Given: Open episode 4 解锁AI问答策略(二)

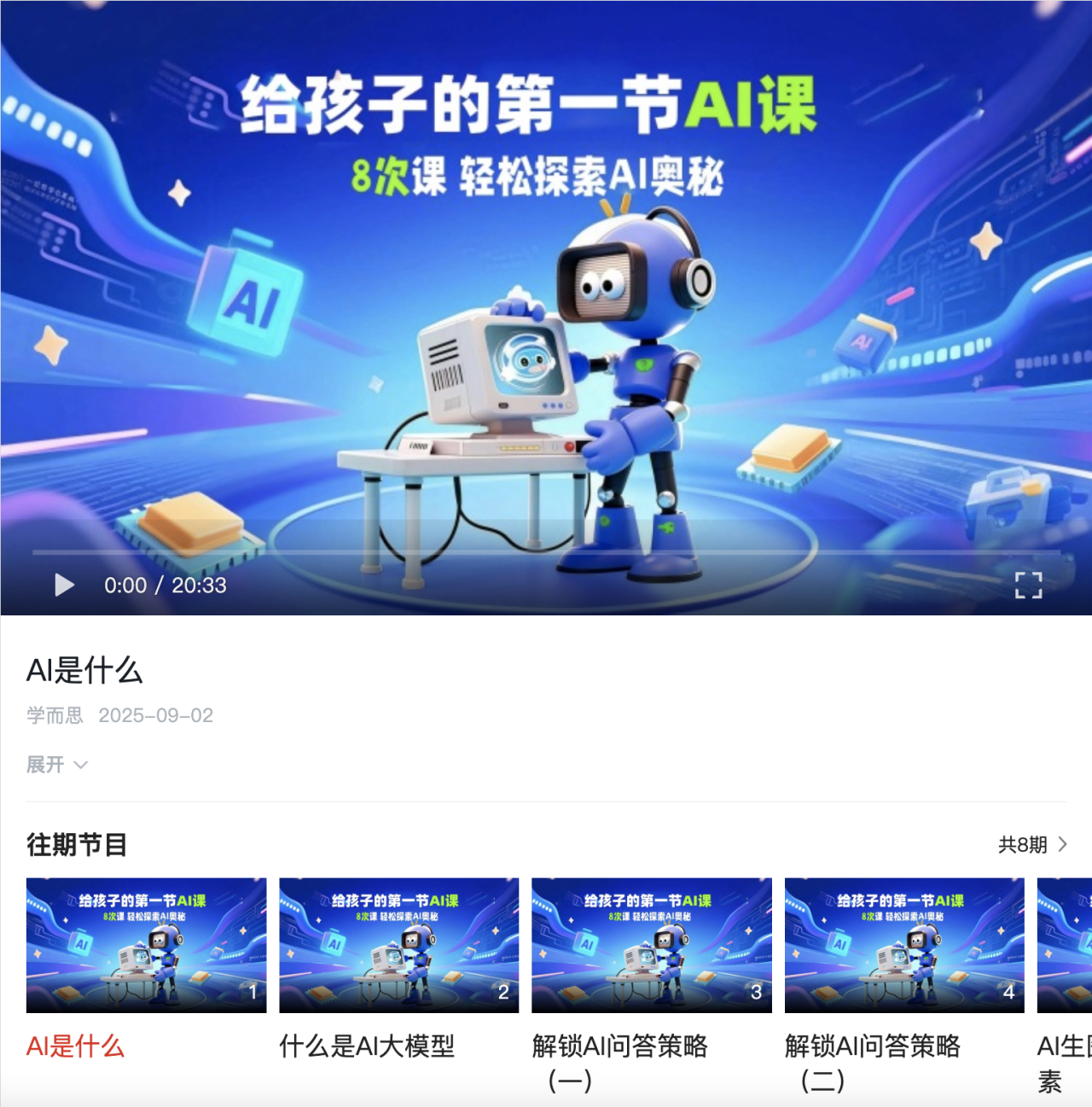Looking at the screenshot, I should tap(903, 946).
